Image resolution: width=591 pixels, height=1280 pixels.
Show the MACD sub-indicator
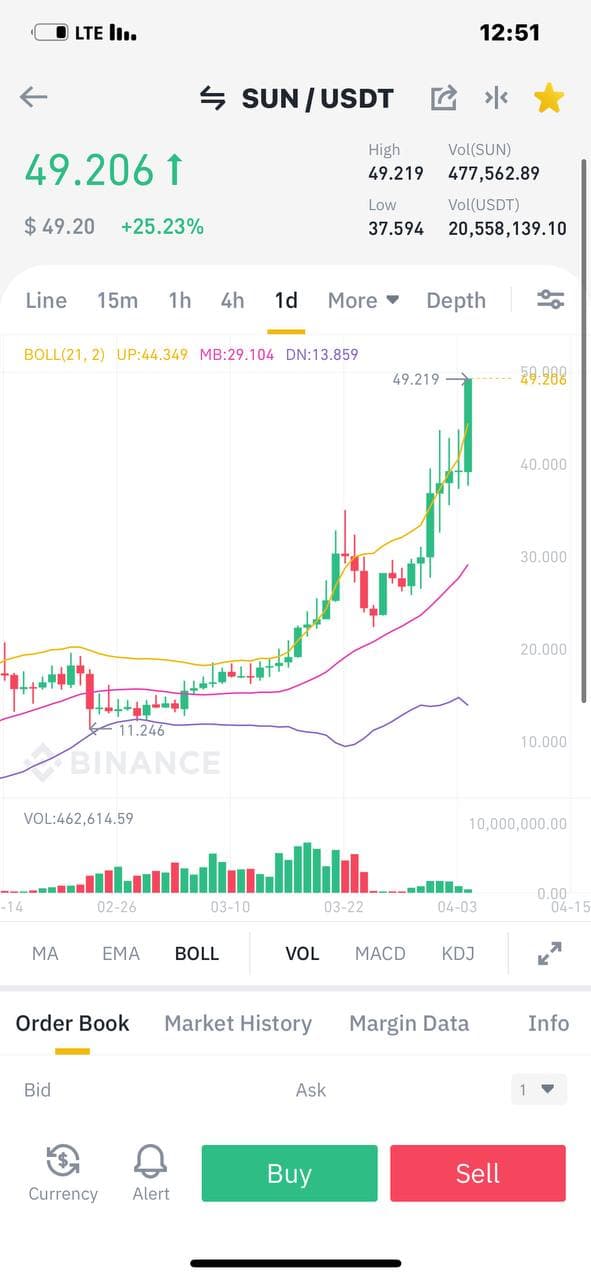[380, 953]
